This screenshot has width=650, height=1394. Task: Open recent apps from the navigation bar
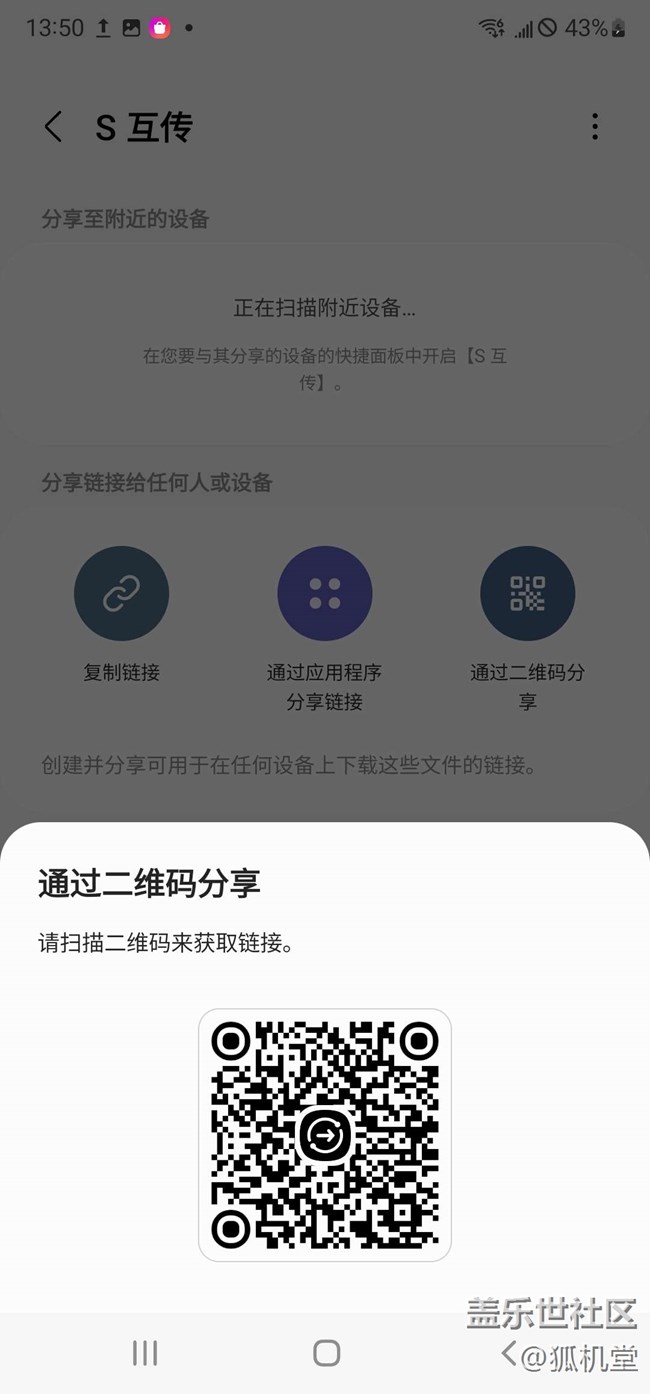click(x=145, y=1353)
